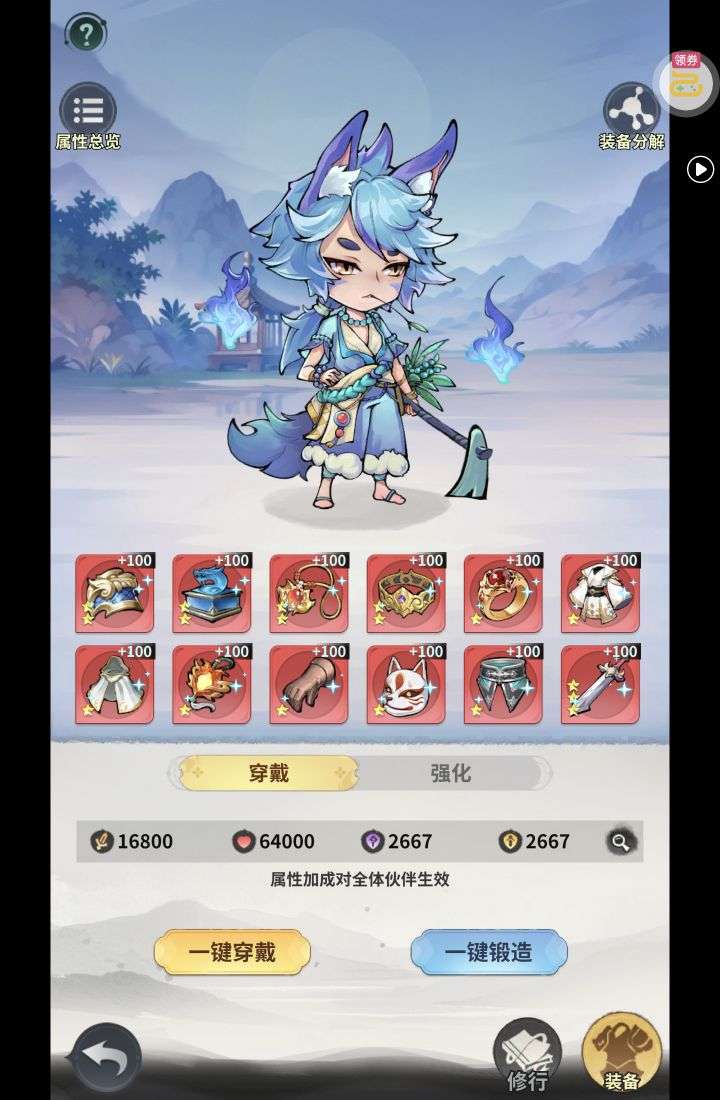This screenshot has height=1100, width=720.
Task: Switch to the 强化 tab
Action: point(451,773)
